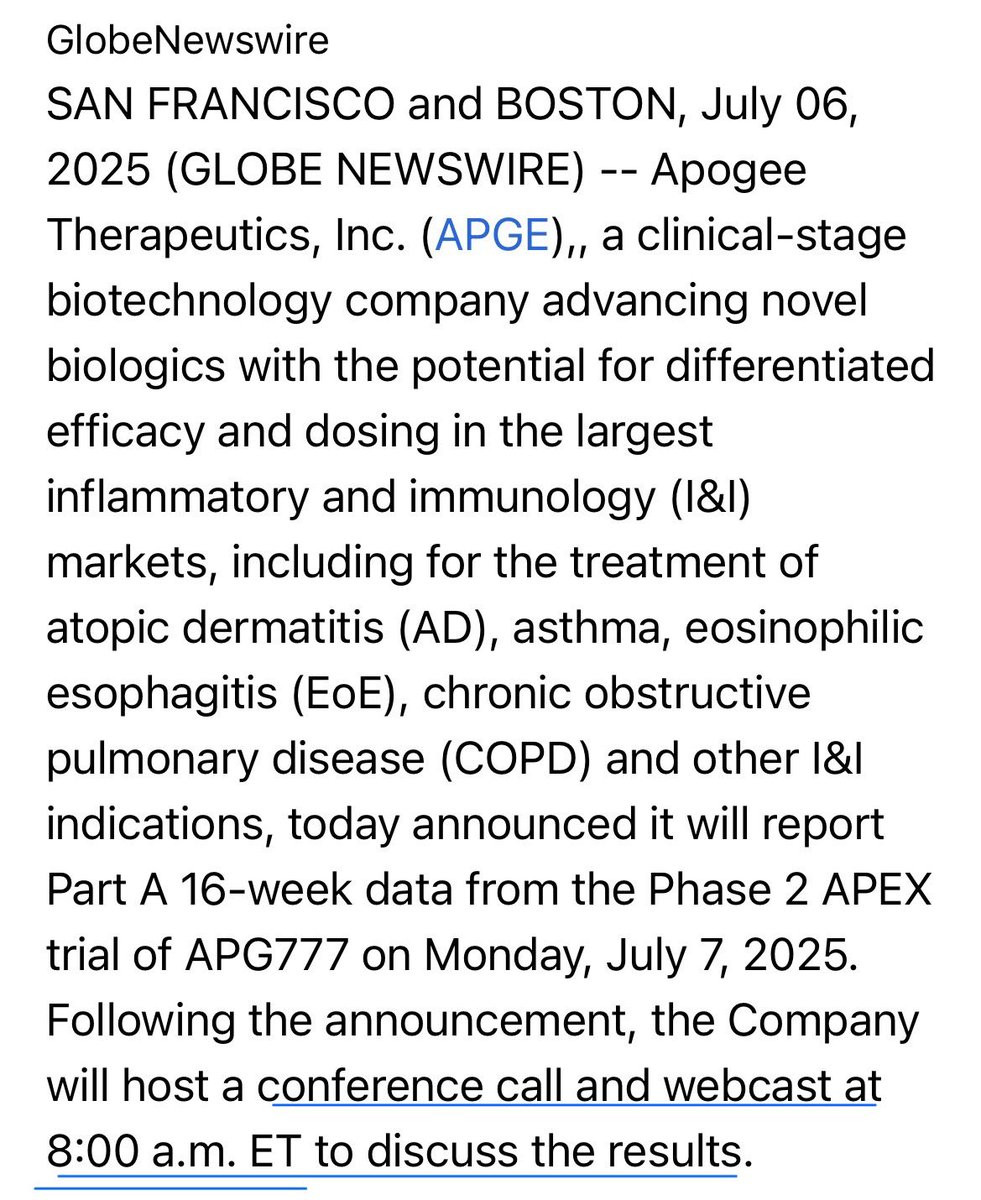The width and height of the screenshot is (981, 1200).
Task: Open the APGE ticker link
Action: (x=493, y=236)
